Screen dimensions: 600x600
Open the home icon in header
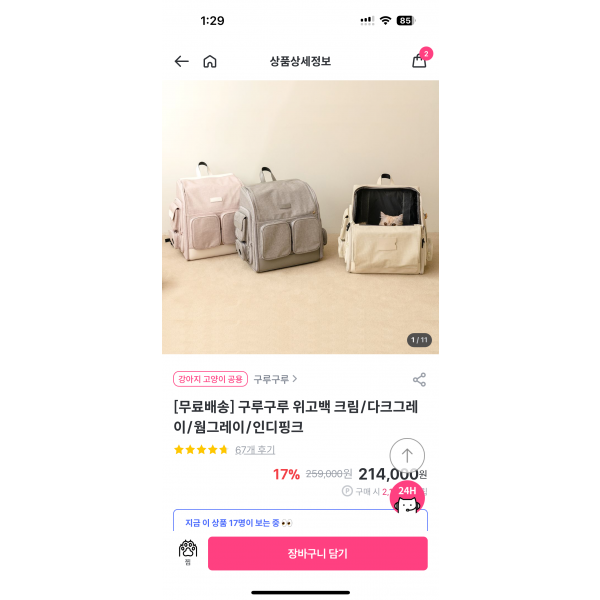(x=210, y=61)
